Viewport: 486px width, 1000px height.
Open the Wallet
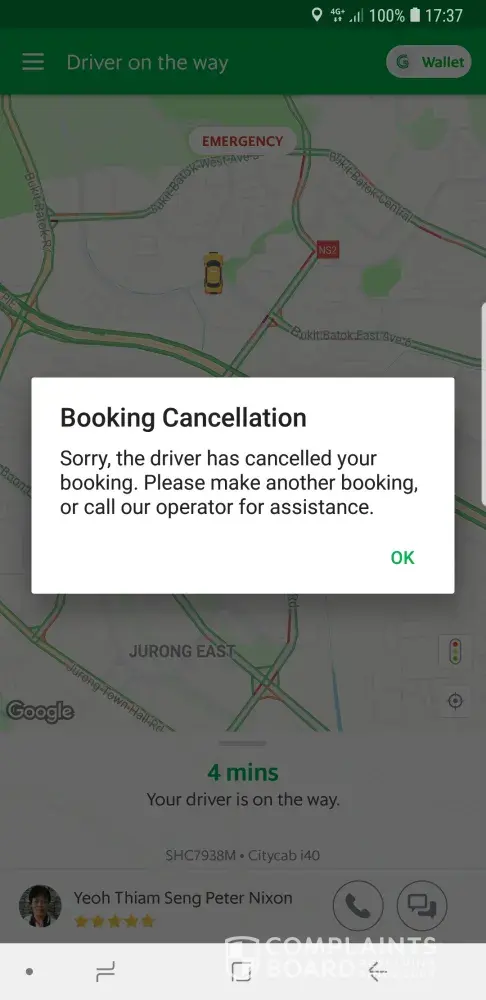[x=429, y=62]
